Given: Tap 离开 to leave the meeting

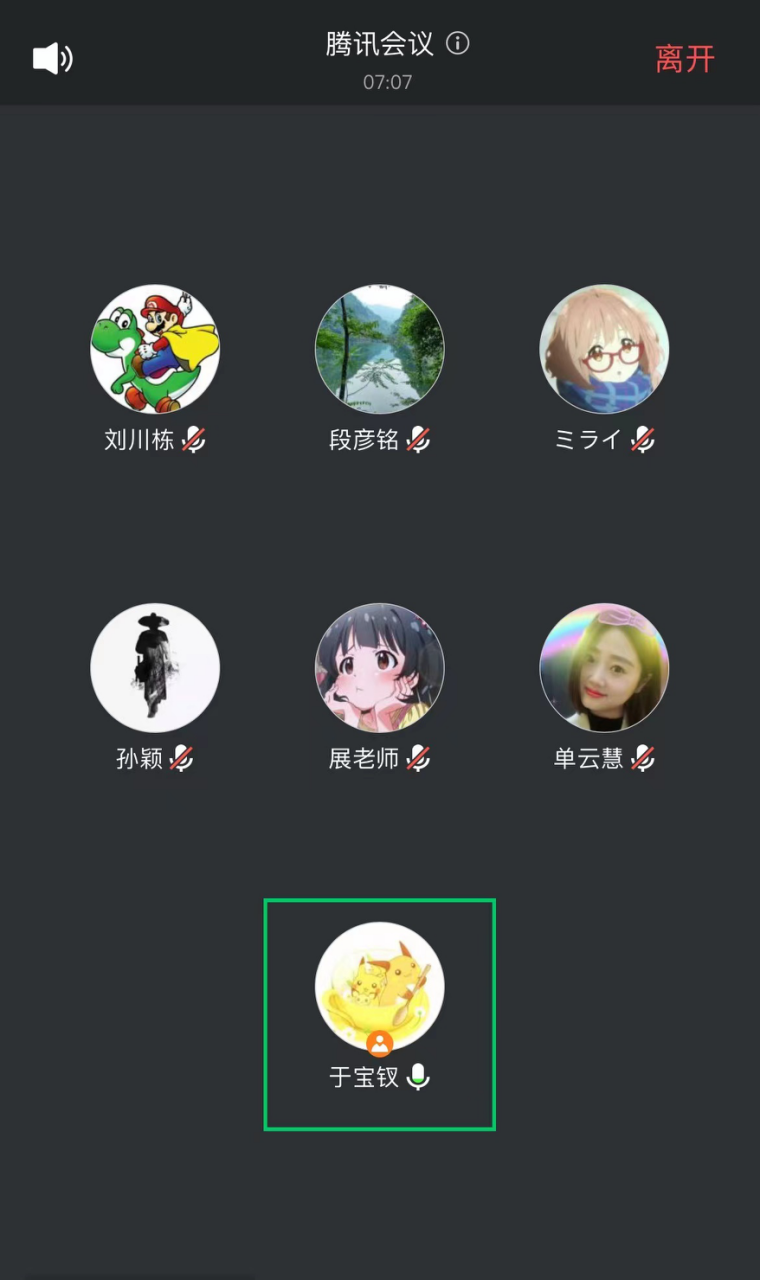Looking at the screenshot, I should coord(685,59).
